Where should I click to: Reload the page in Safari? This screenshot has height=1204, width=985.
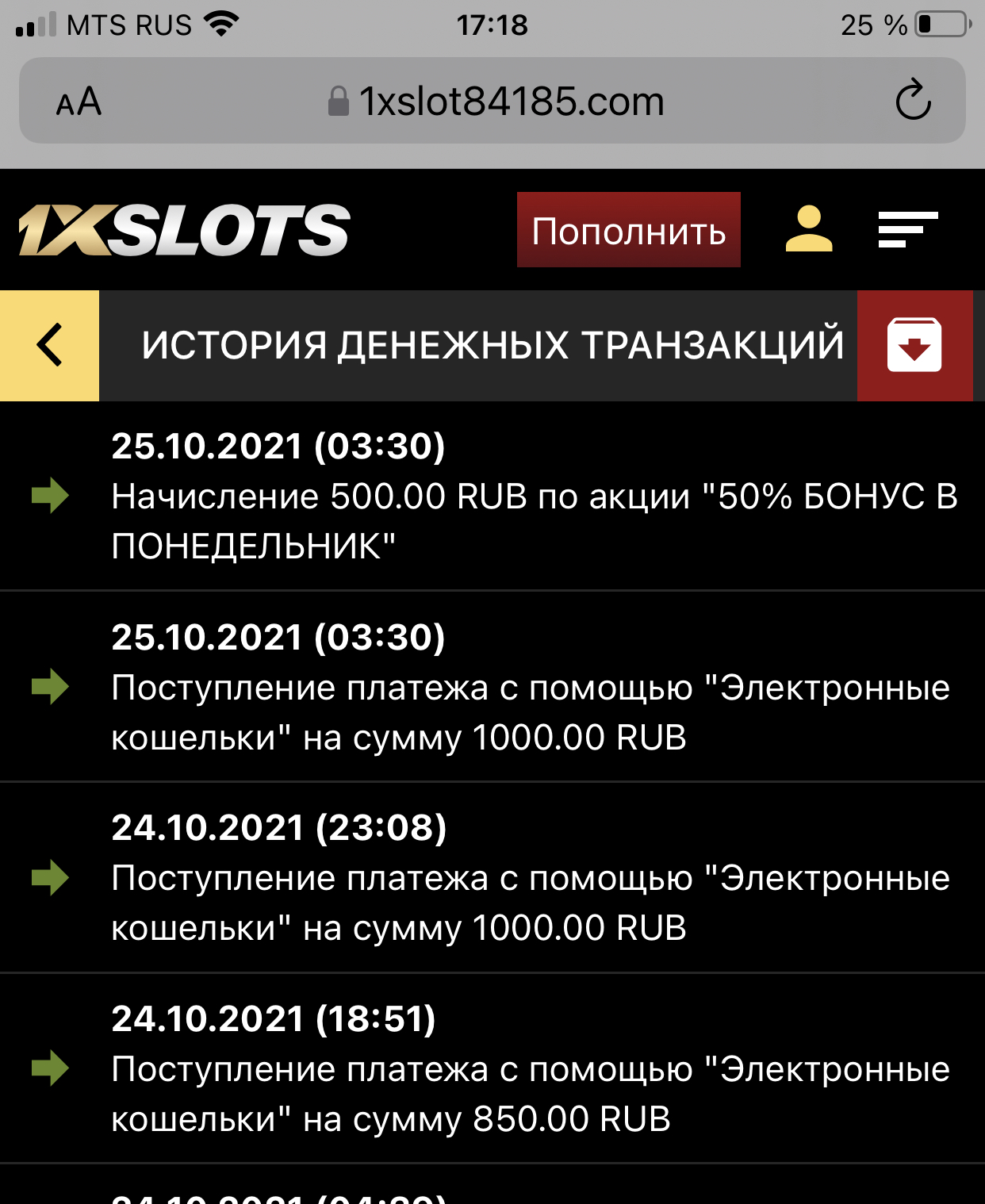pyautogui.click(x=913, y=101)
